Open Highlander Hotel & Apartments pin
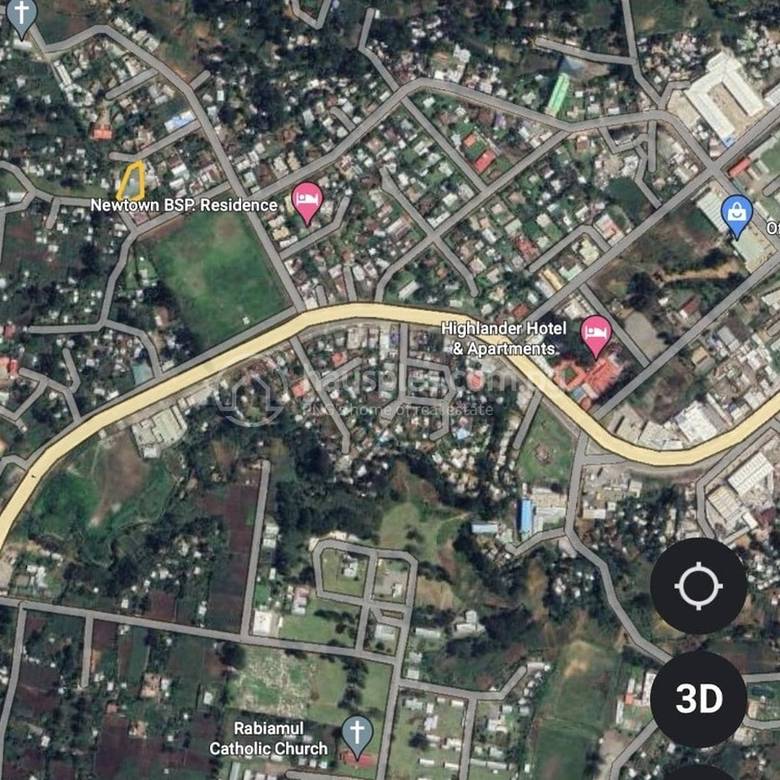 point(596,335)
